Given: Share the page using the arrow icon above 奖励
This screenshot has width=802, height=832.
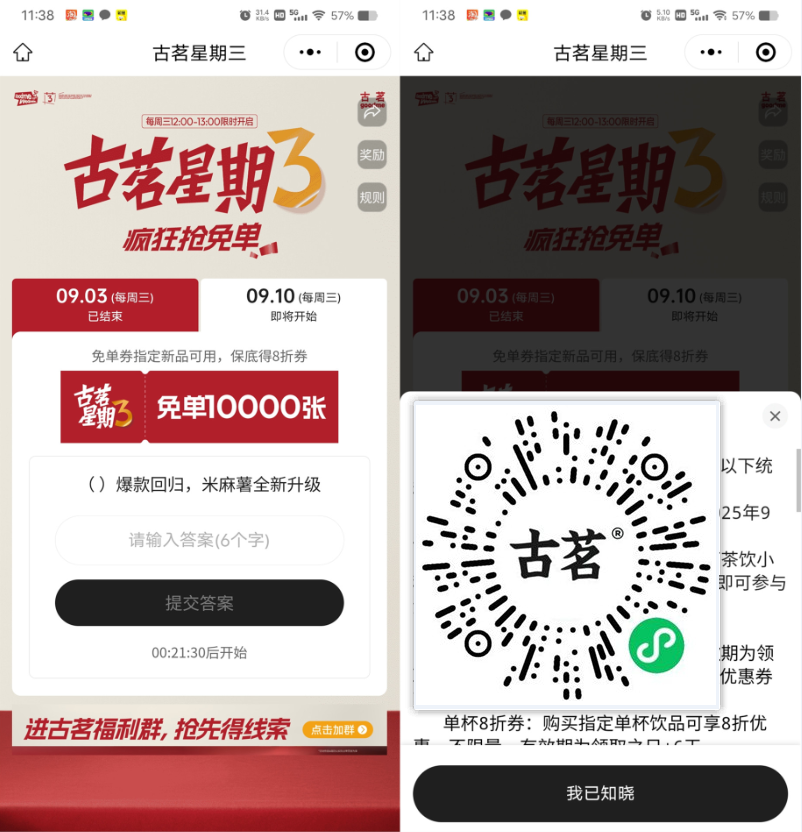Looking at the screenshot, I should click(x=371, y=113).
